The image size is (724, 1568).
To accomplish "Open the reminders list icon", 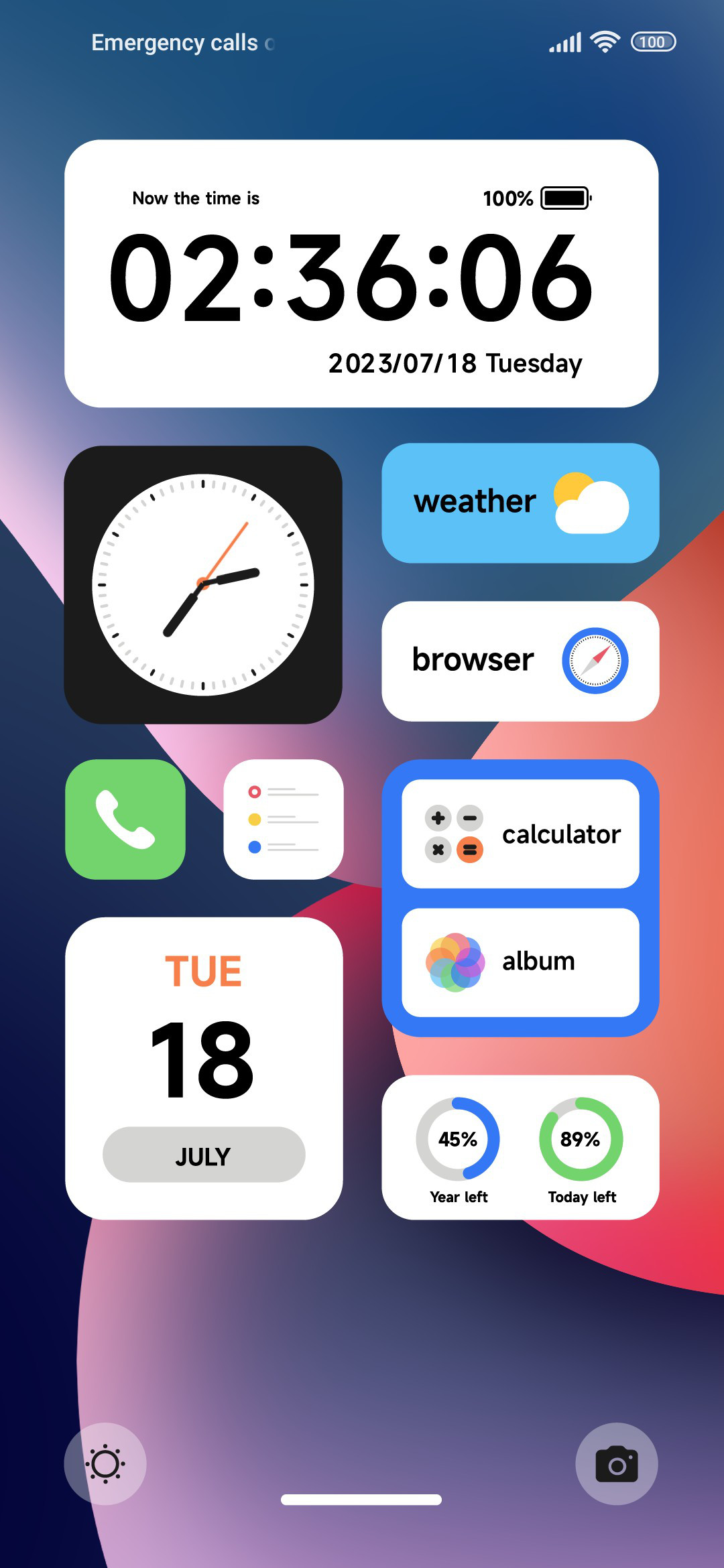I will (x=284, y=819).
